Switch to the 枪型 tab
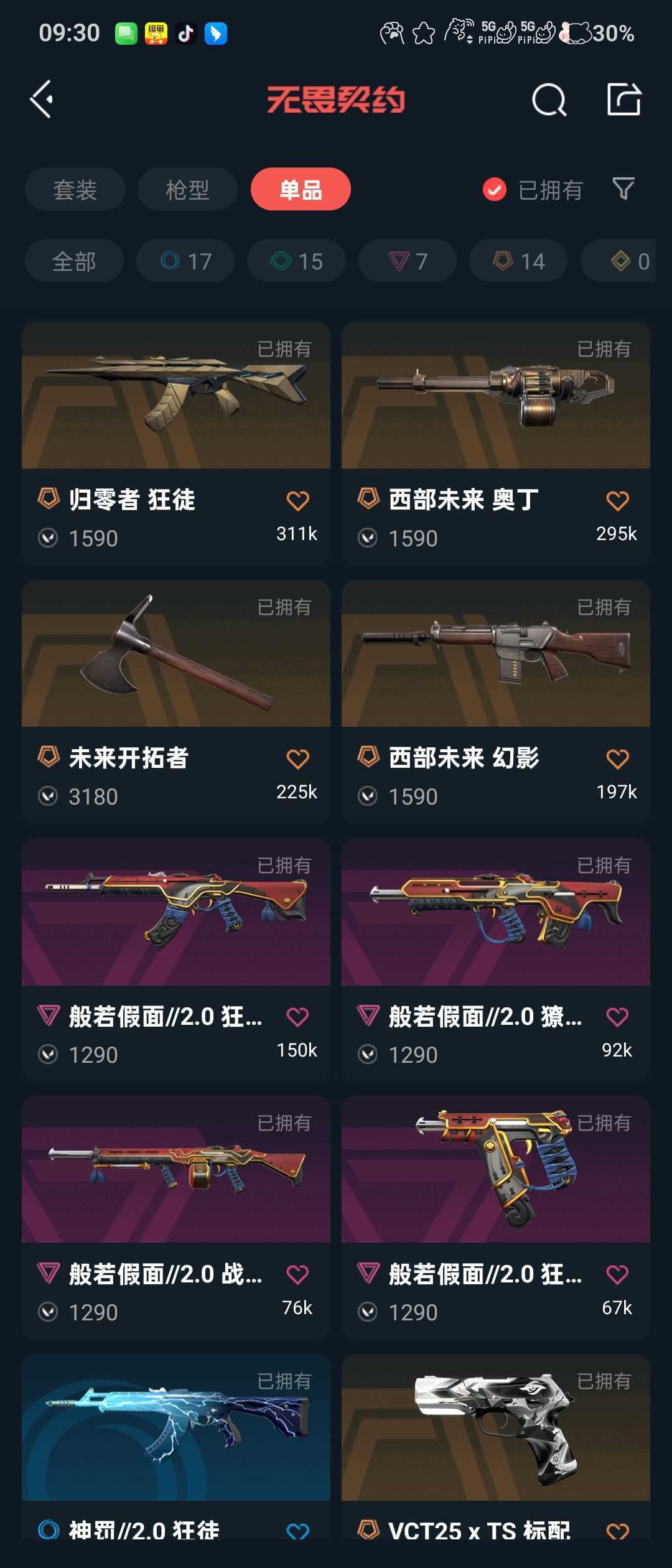The width and height of the screenshot is (672, 1568). (x=187, y=189)
